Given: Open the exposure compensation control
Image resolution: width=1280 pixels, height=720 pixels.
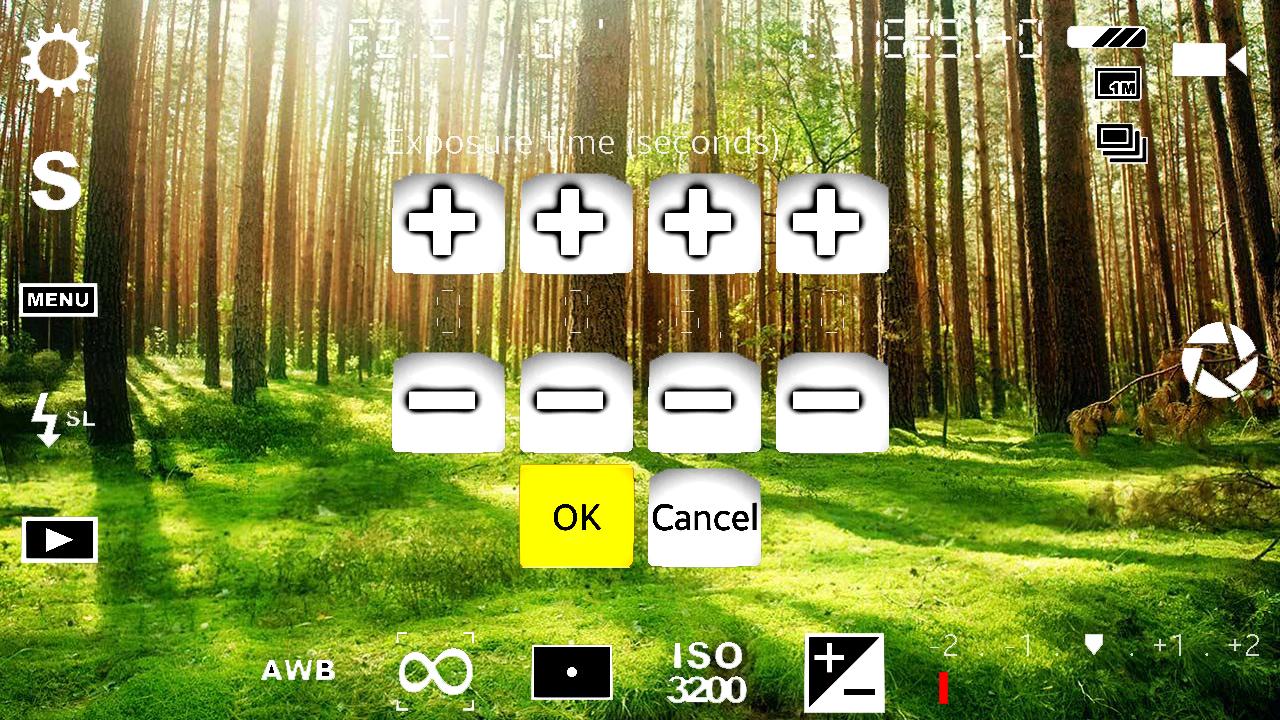Looking at the screenshot, I should [844, 672].
